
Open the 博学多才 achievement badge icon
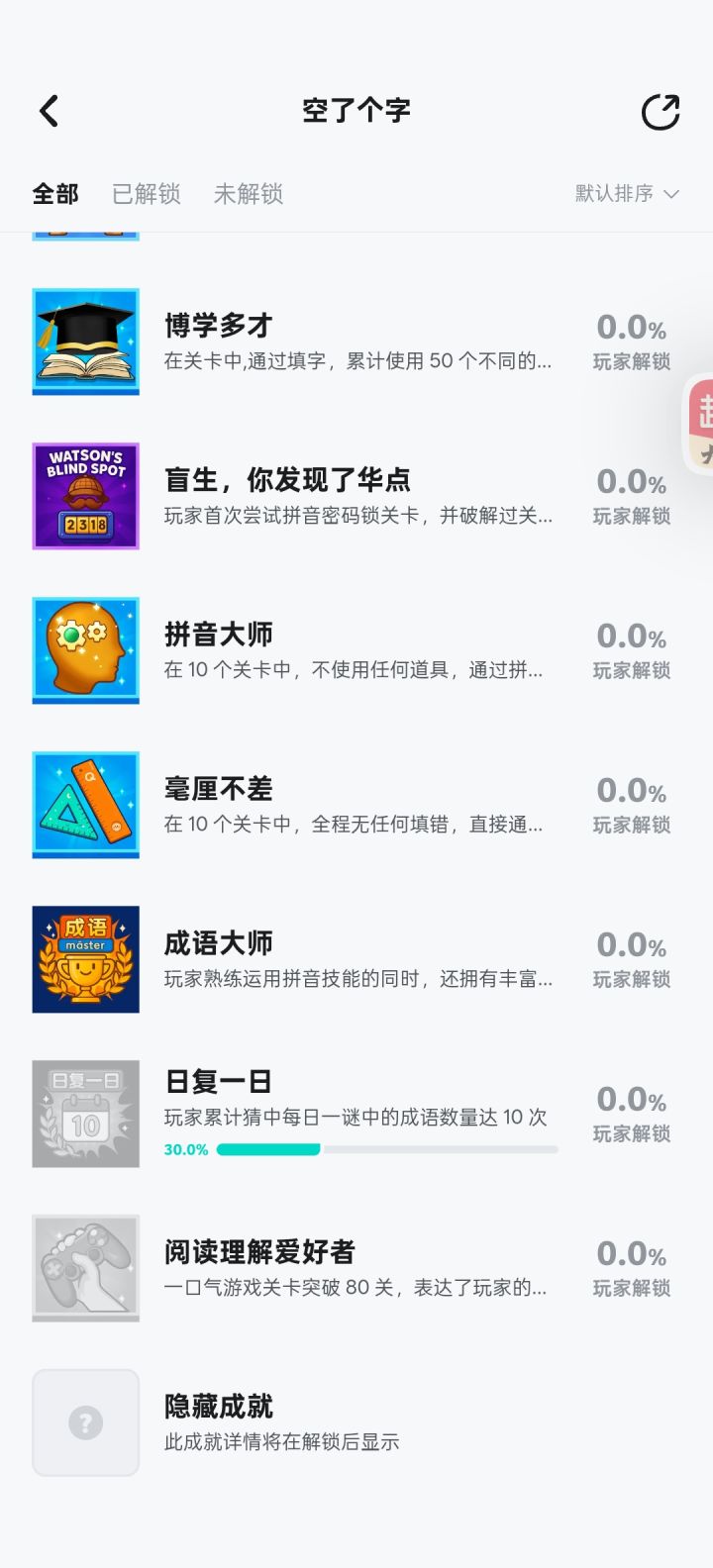pyautogui.click(x=85, y=341)
